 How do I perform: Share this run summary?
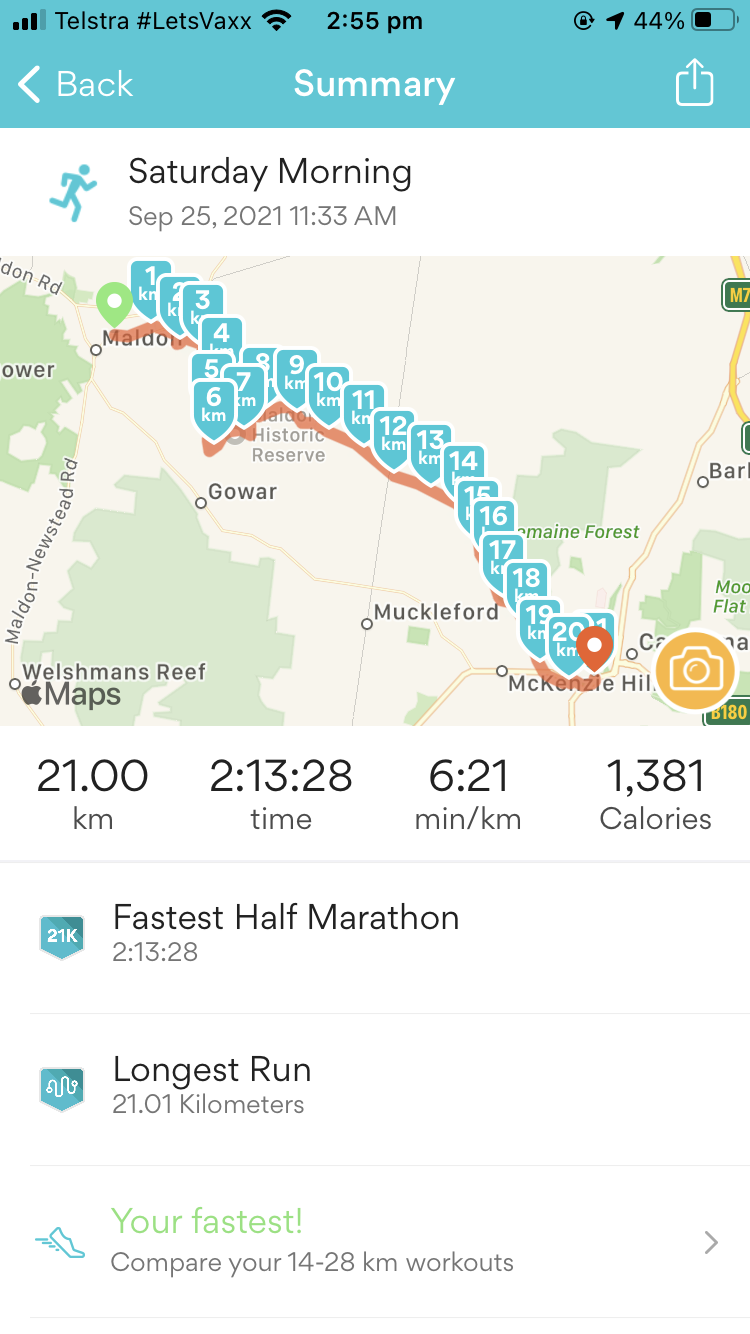pos(694,82)
